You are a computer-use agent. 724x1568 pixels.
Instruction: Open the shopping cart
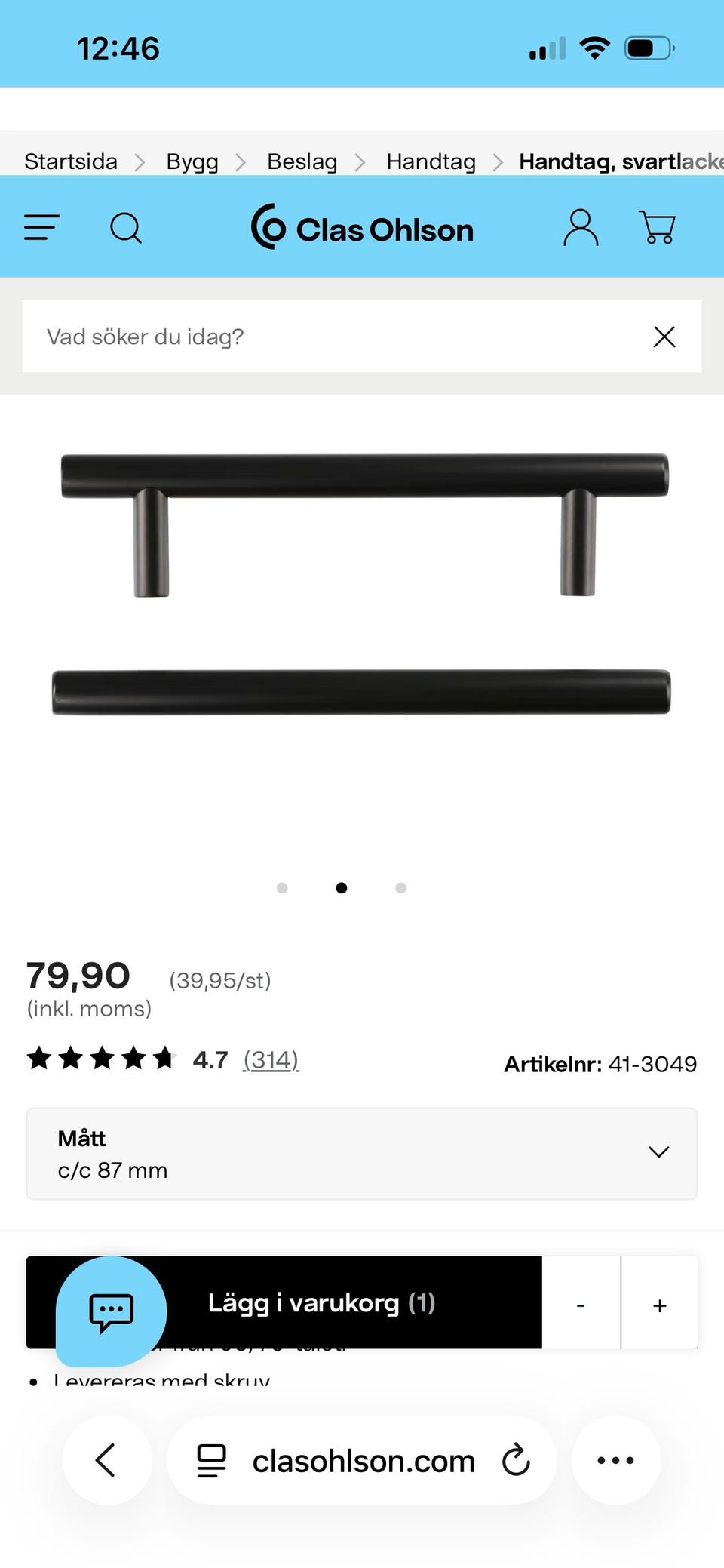(658, 227)
